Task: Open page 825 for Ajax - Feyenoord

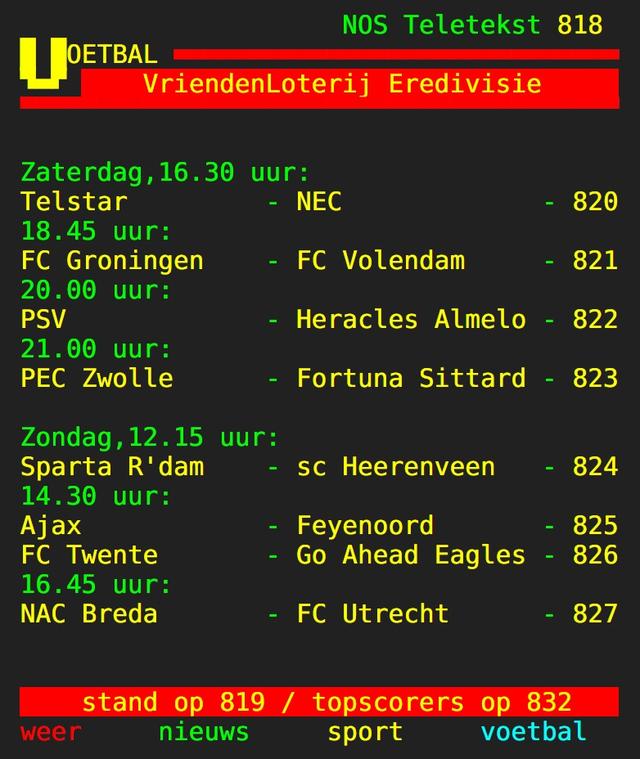Action: (595, 526)
